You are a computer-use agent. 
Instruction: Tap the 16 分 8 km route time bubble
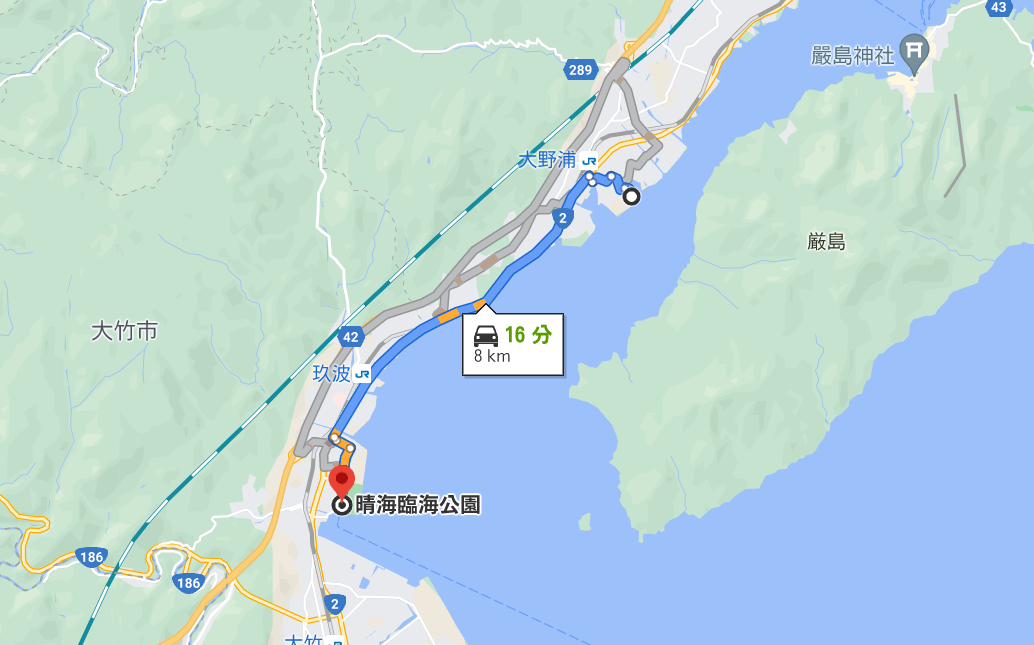[512, 344]
